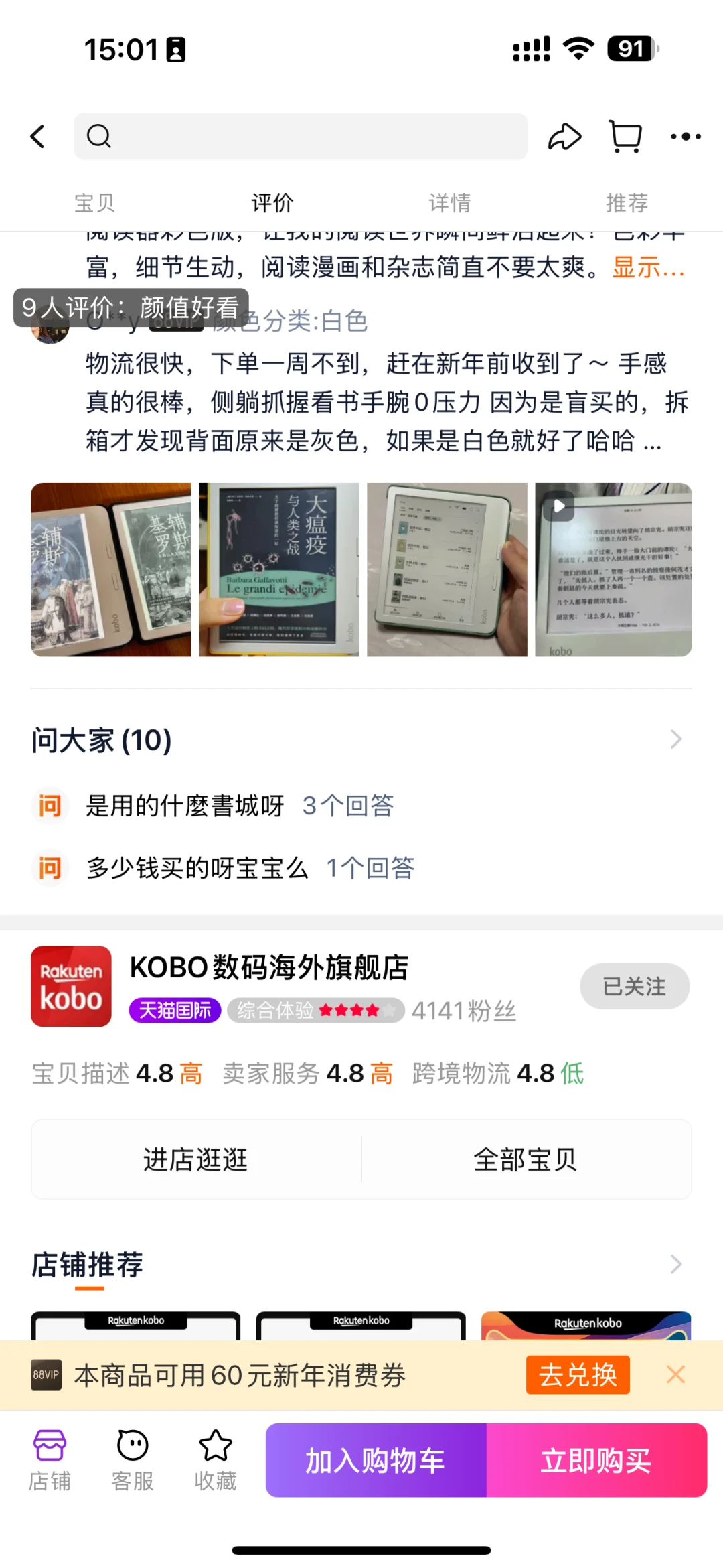This screenshot has height=1568, width=723.
Task: Switch to the 详情 tab
Action: pos(450,202)
